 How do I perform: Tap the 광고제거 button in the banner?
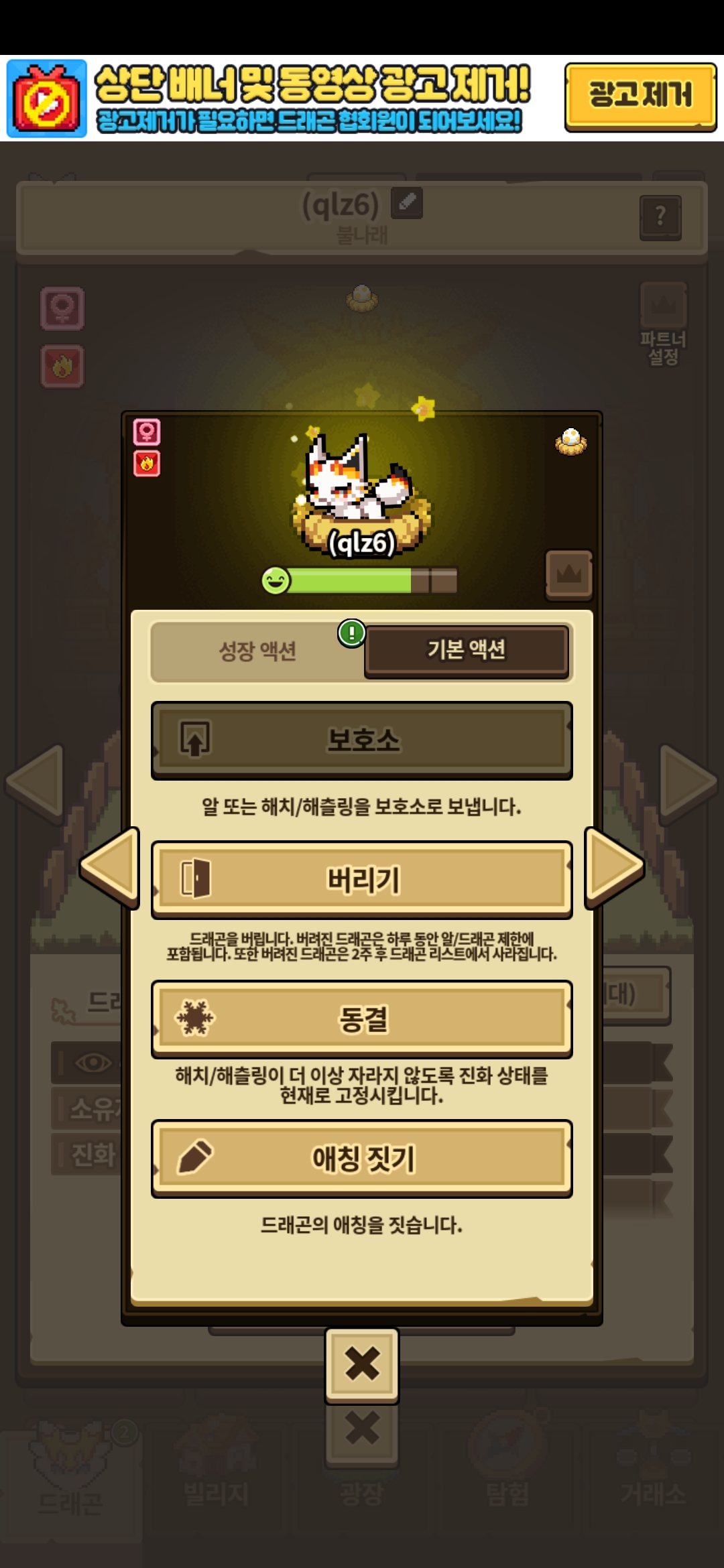click(640, 95)
